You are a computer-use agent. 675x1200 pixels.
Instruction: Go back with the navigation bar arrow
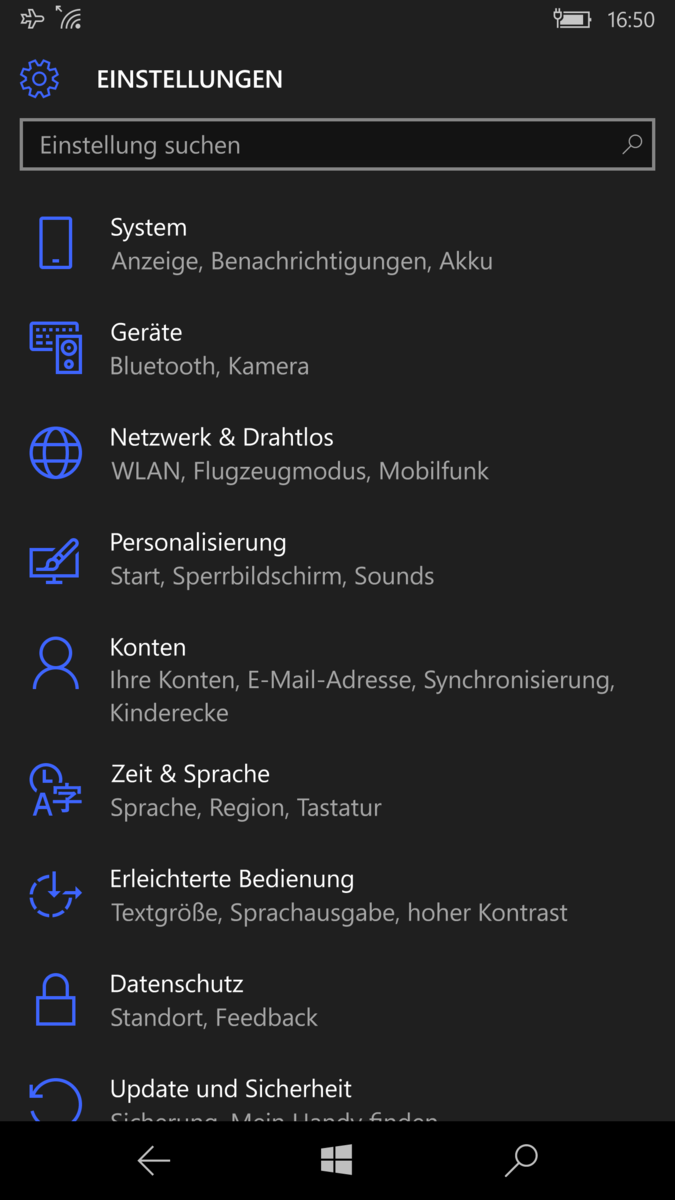click(x=153, y=1160)
